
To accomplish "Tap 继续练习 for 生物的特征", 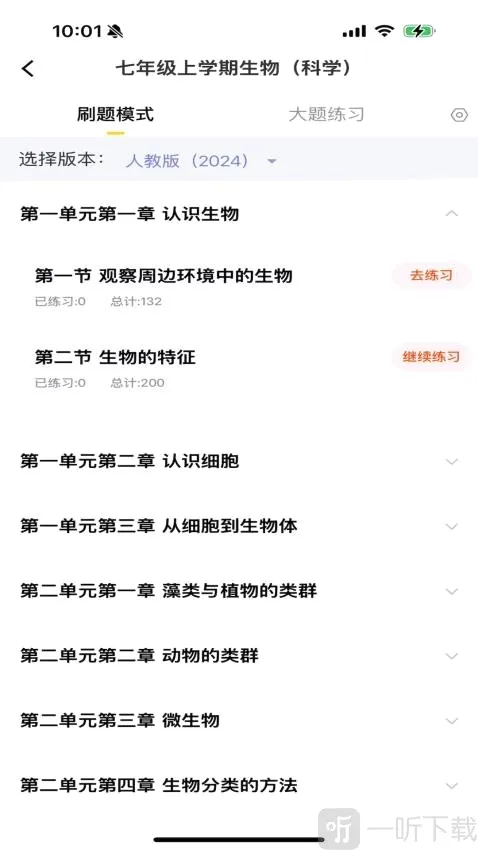I will click(x=431, y=357).
